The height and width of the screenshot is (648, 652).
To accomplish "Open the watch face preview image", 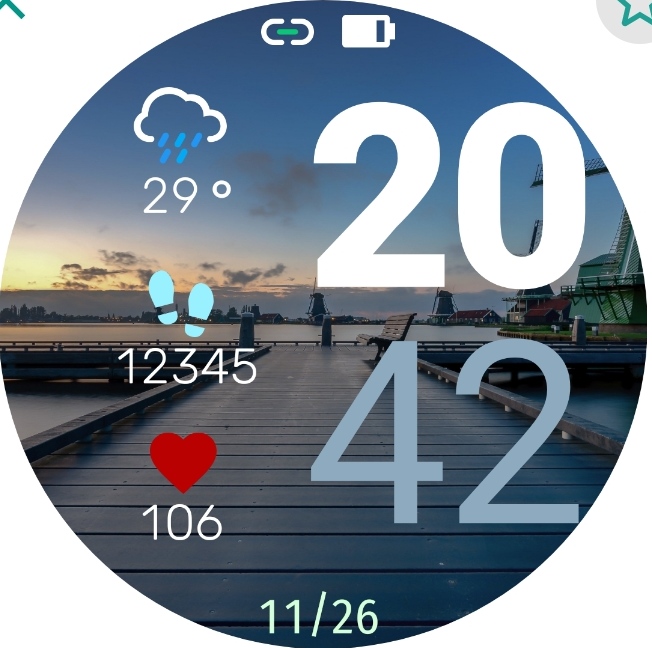I will (326, 330).
